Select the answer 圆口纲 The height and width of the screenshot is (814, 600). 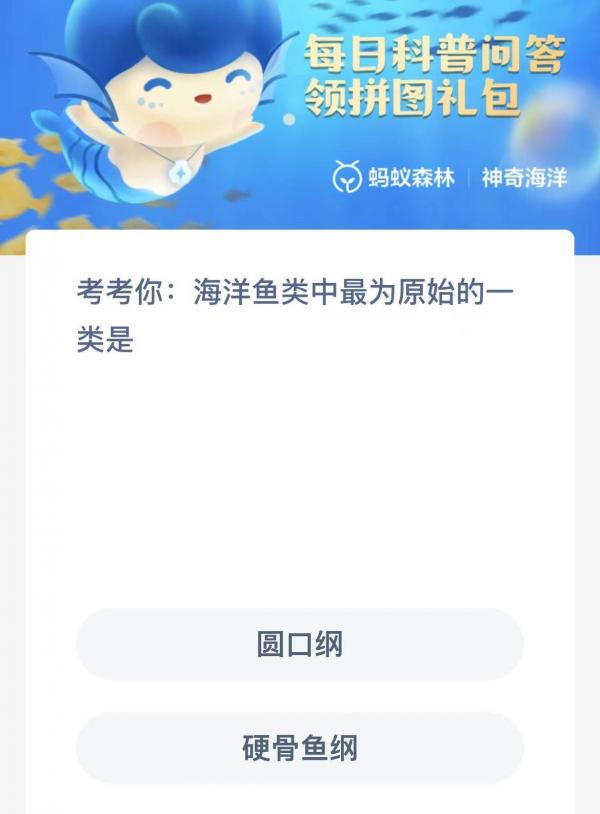tap(300, 644)
